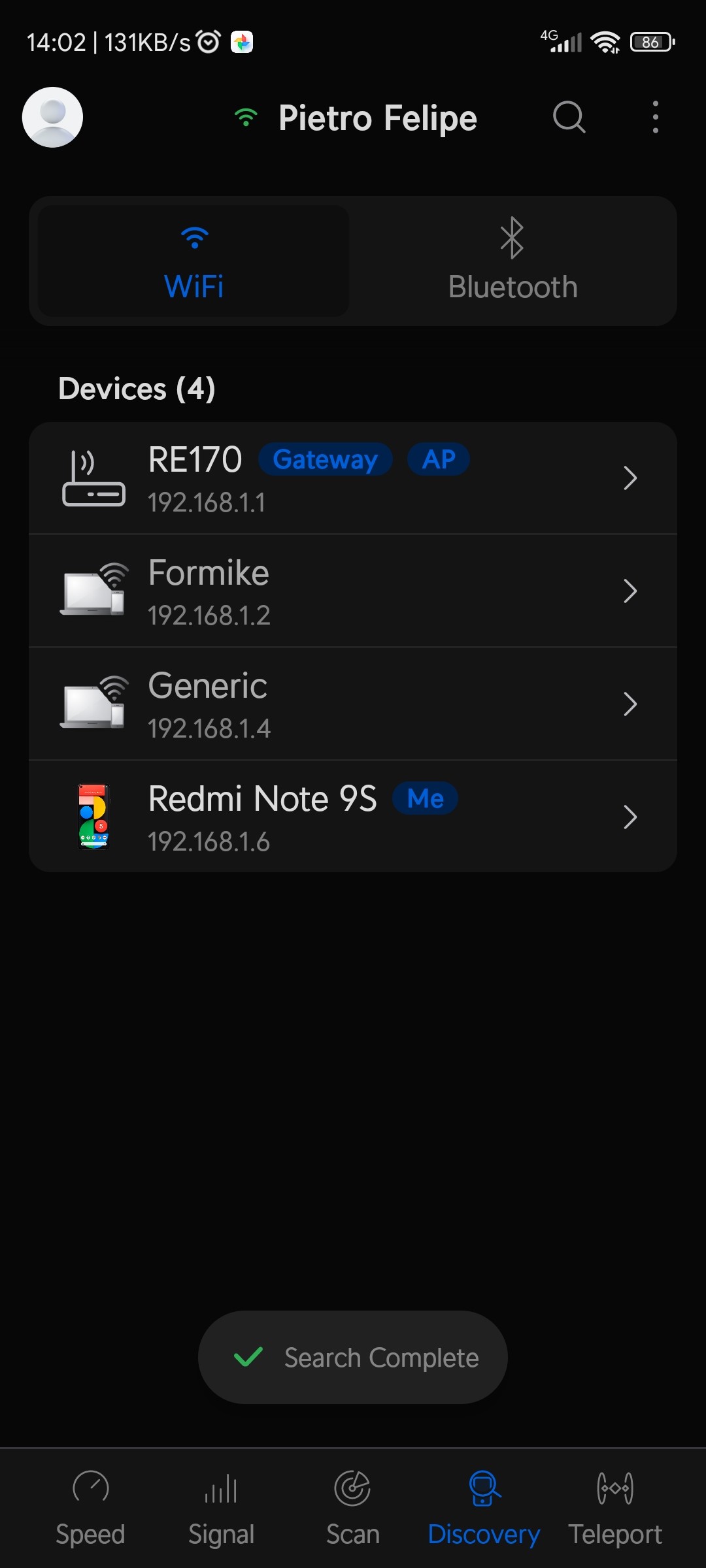
Task: Switch to the WiFi tab
Action: pyautogui.click(x=193, y=261)
